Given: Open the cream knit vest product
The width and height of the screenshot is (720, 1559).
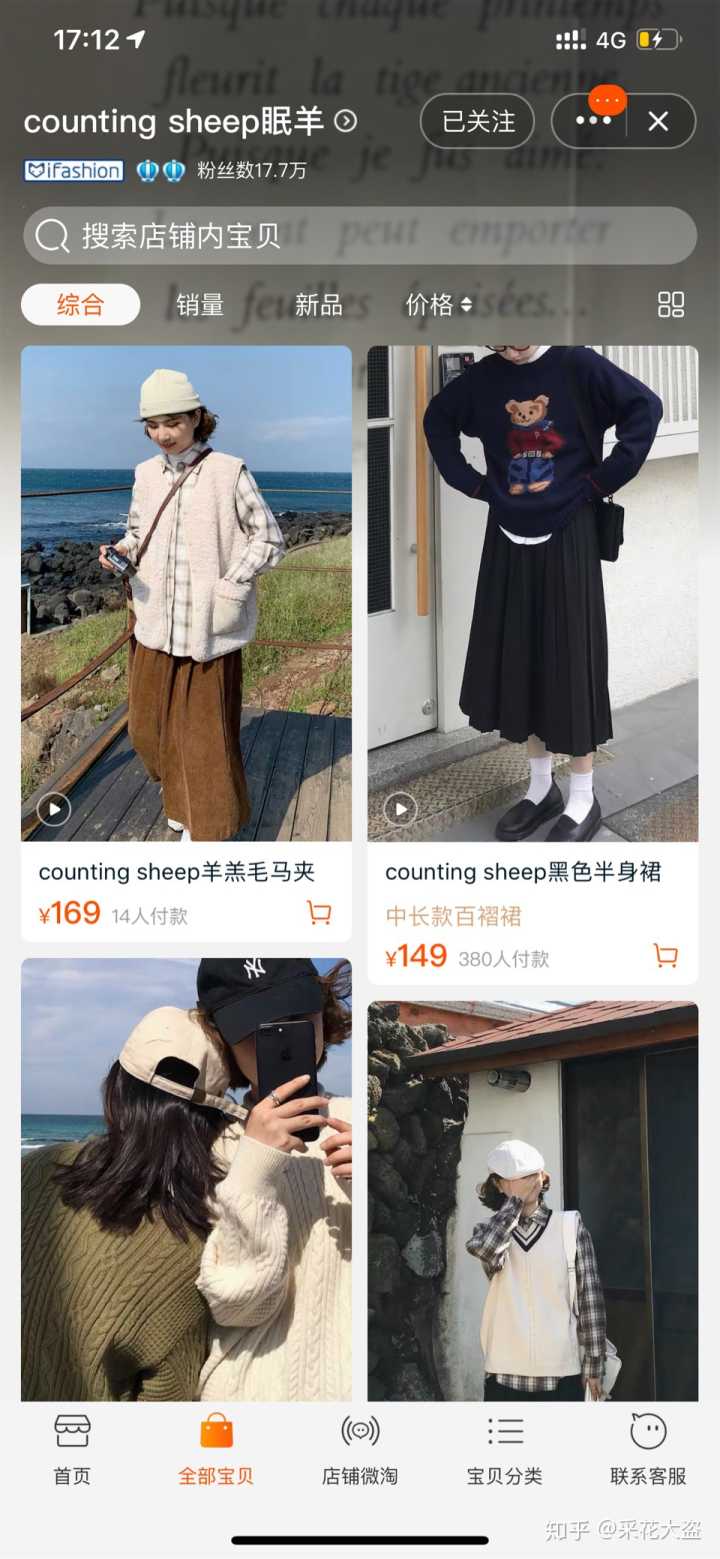Looking at the screenshot, I should [x=532, y=1200].
